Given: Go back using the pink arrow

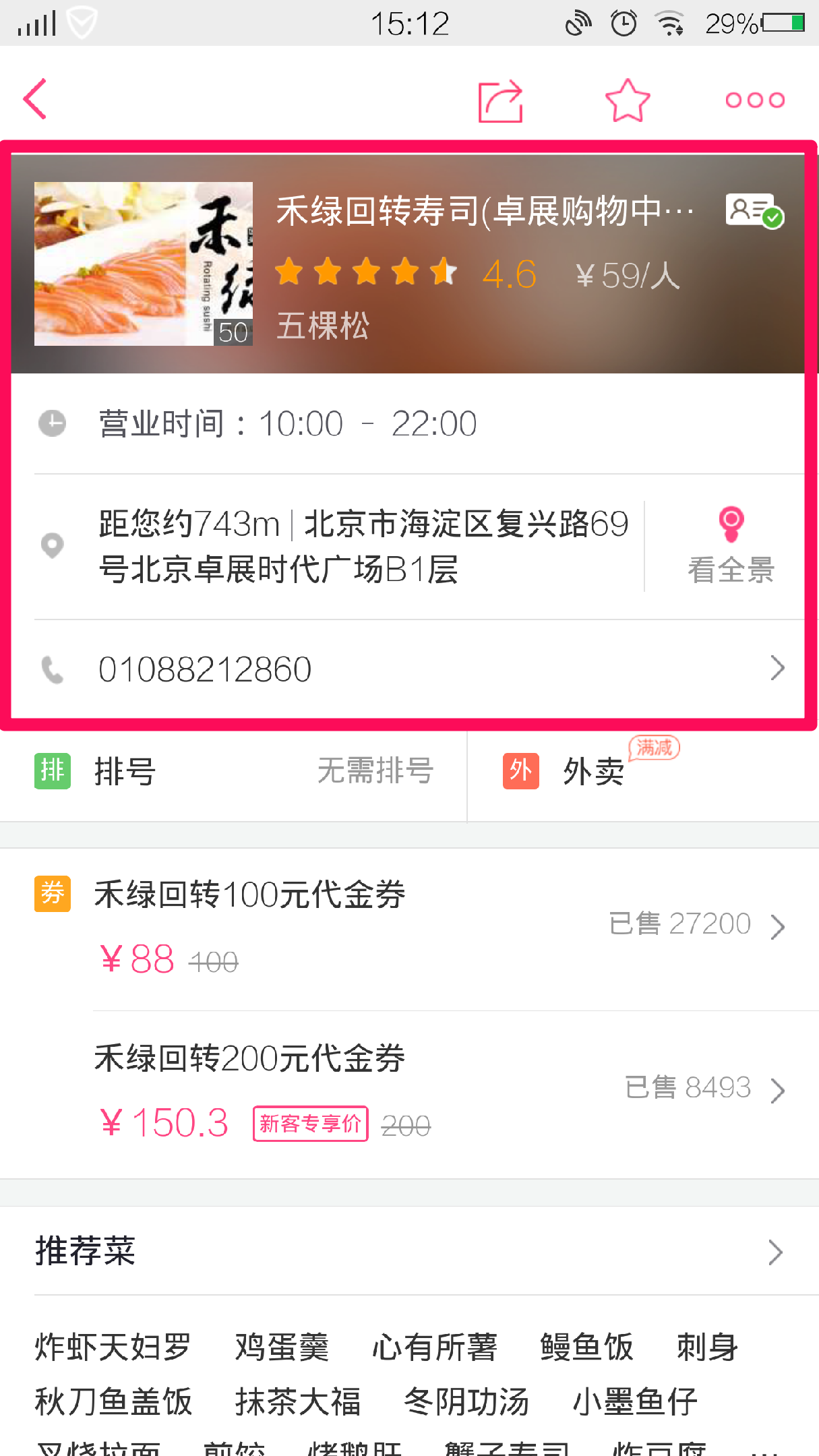Looking at the screenshot, I should 36,99.
